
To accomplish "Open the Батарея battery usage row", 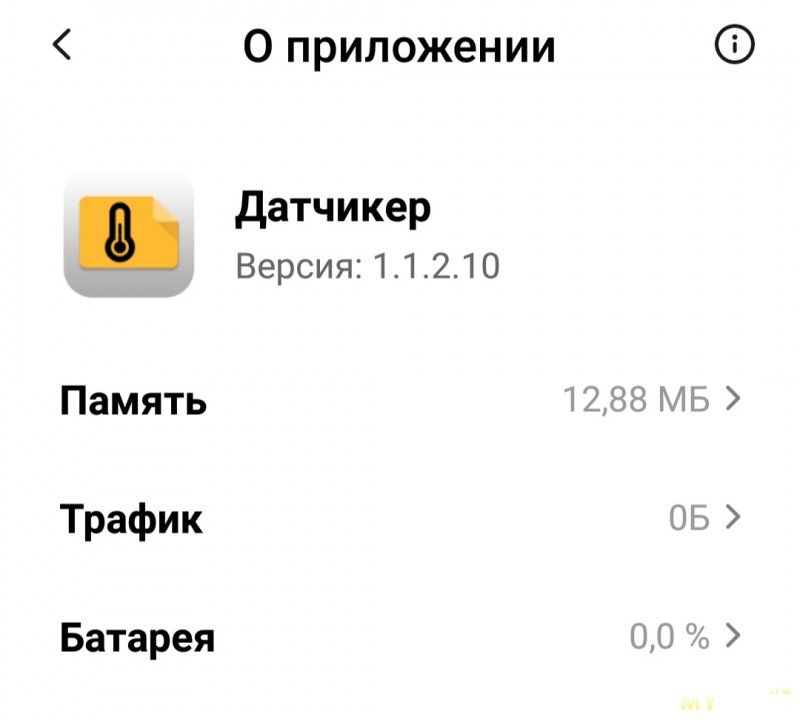I will (x=400, y=636).
